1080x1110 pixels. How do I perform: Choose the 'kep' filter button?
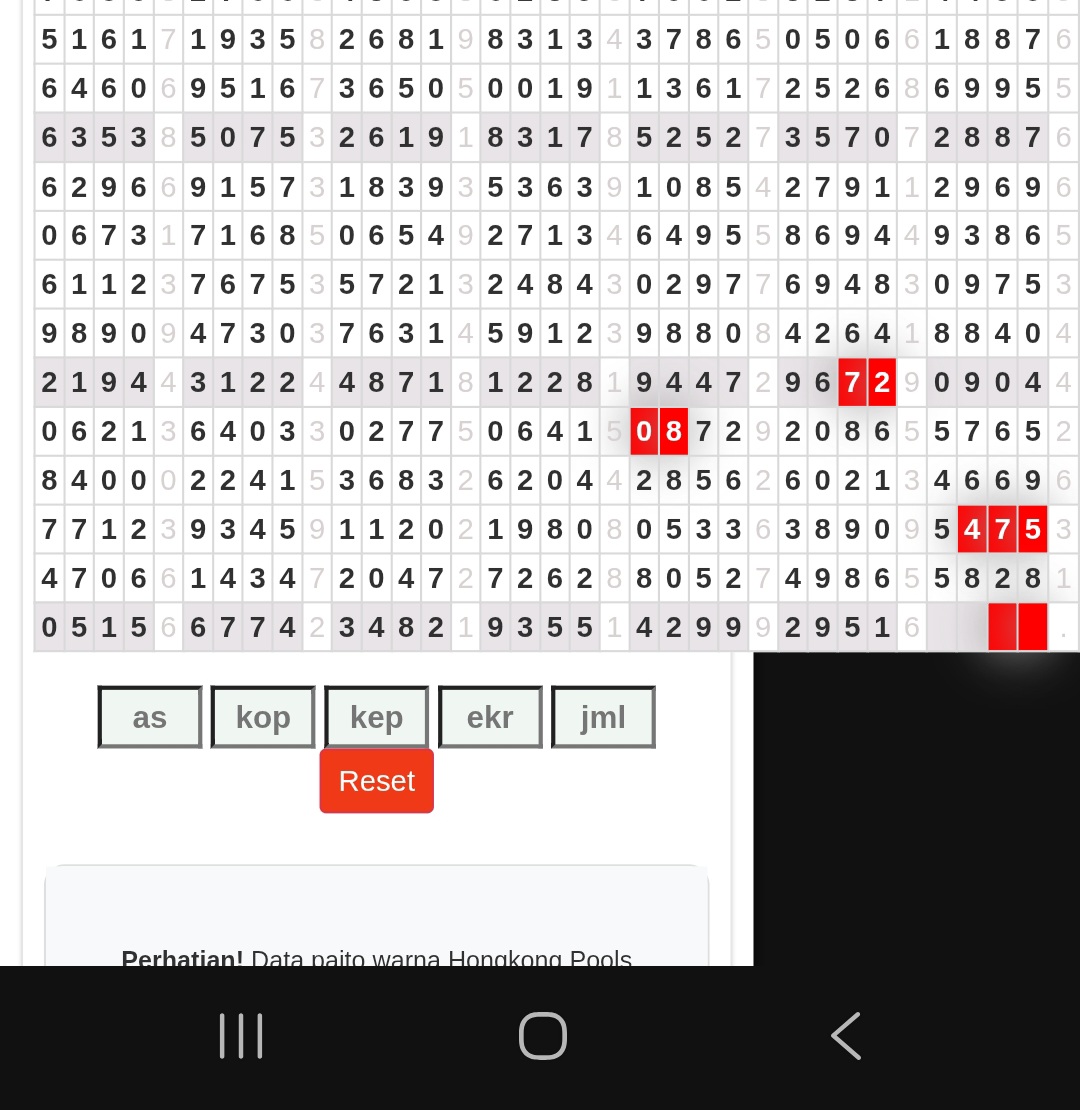click(377, 717)
